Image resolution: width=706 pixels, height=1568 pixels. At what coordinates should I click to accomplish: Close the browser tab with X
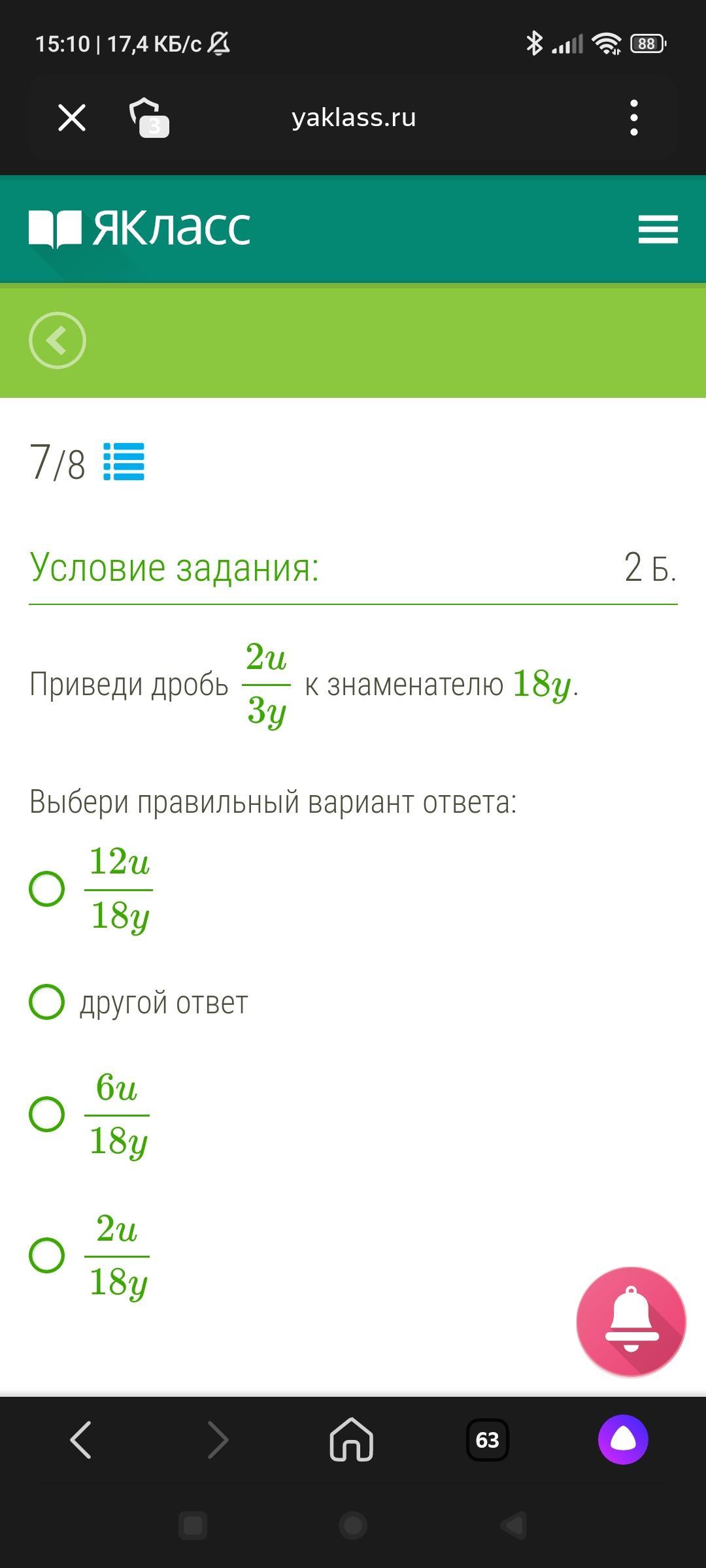tap(72, 118)
